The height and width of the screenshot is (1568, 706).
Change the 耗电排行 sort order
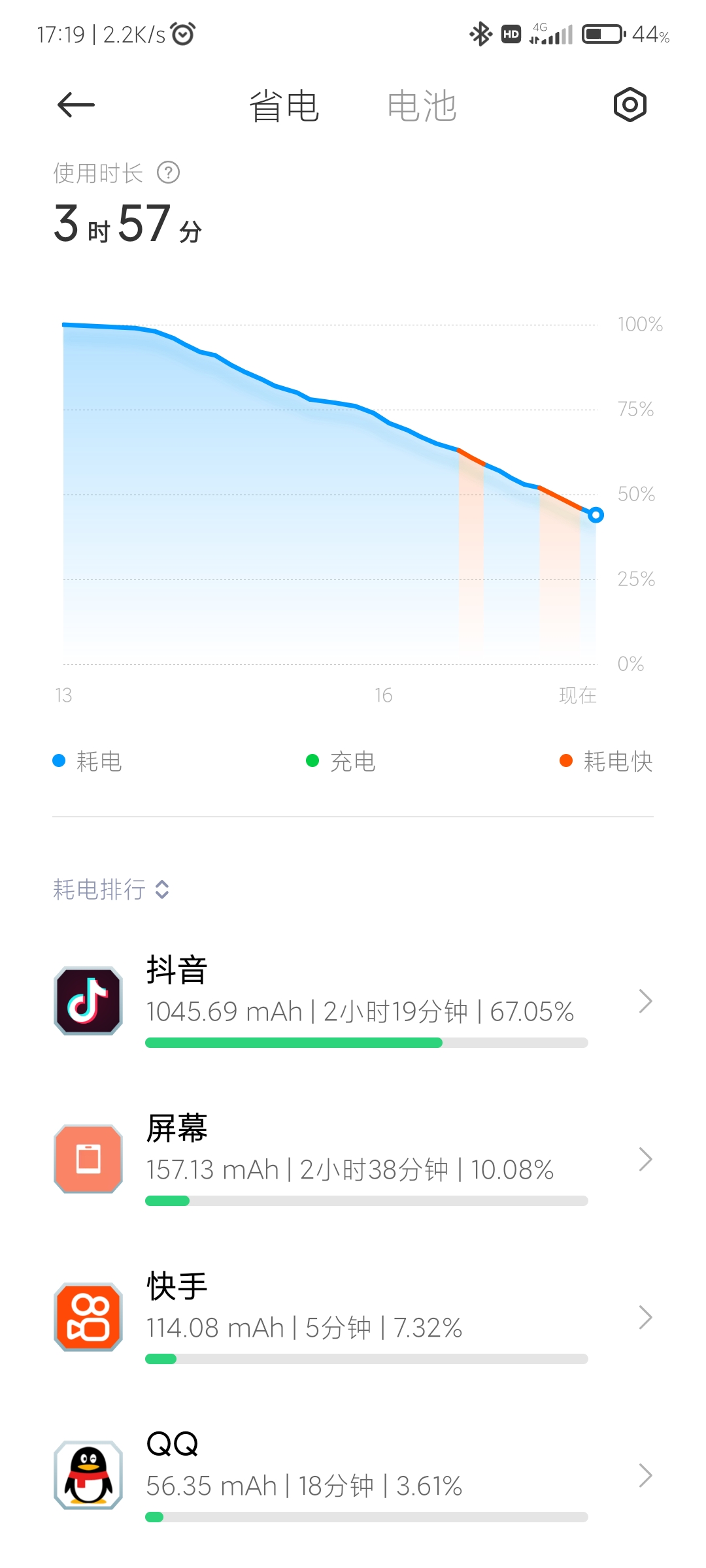pos(111,889)
